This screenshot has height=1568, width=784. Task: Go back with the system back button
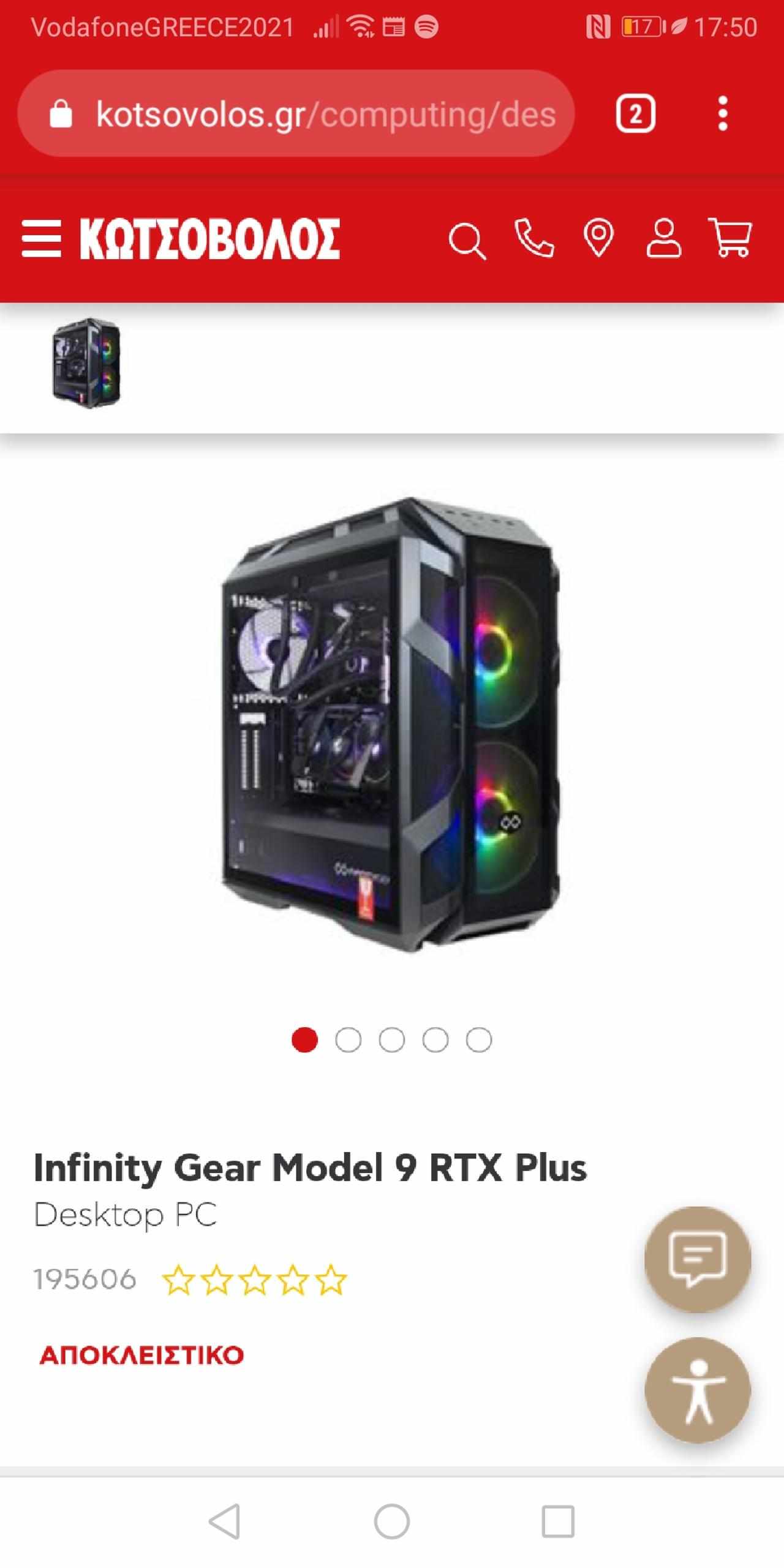(x=225, y=1521)
